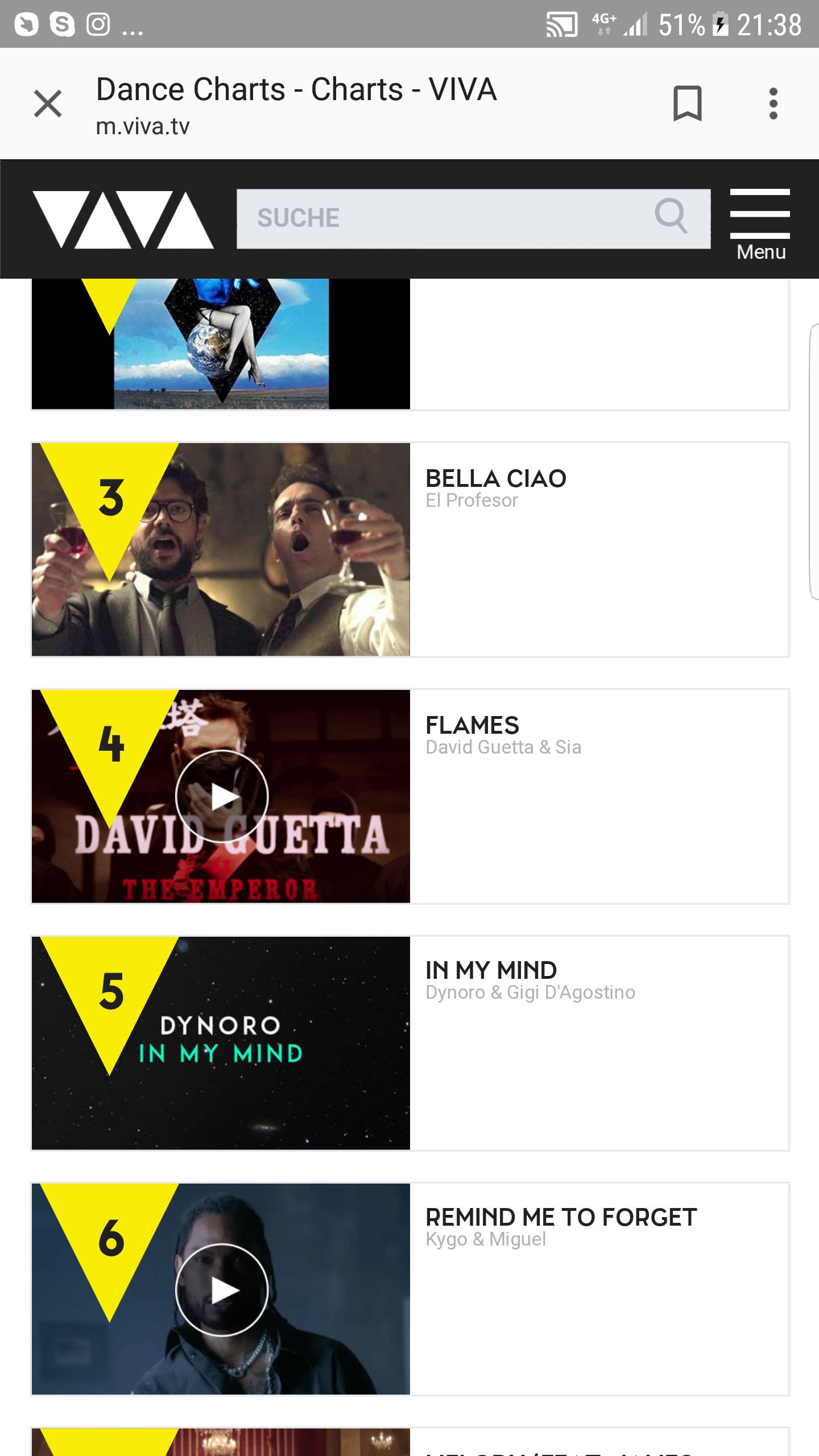The image size is (819, 1456).
Task: Open the Flames song title link
Action: click(x=472, y=726)
